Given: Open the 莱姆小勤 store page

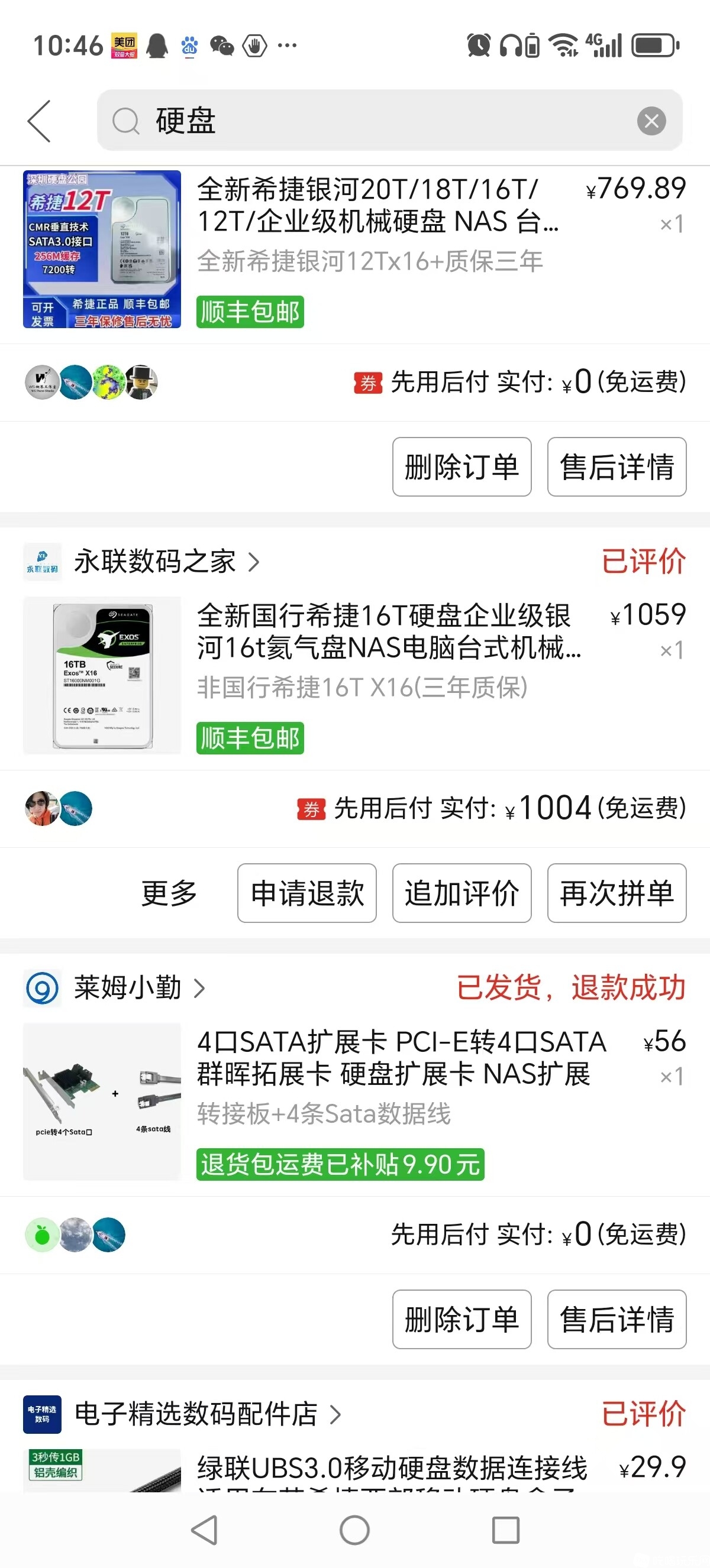Looking at the screenshot, I should 128,987.
